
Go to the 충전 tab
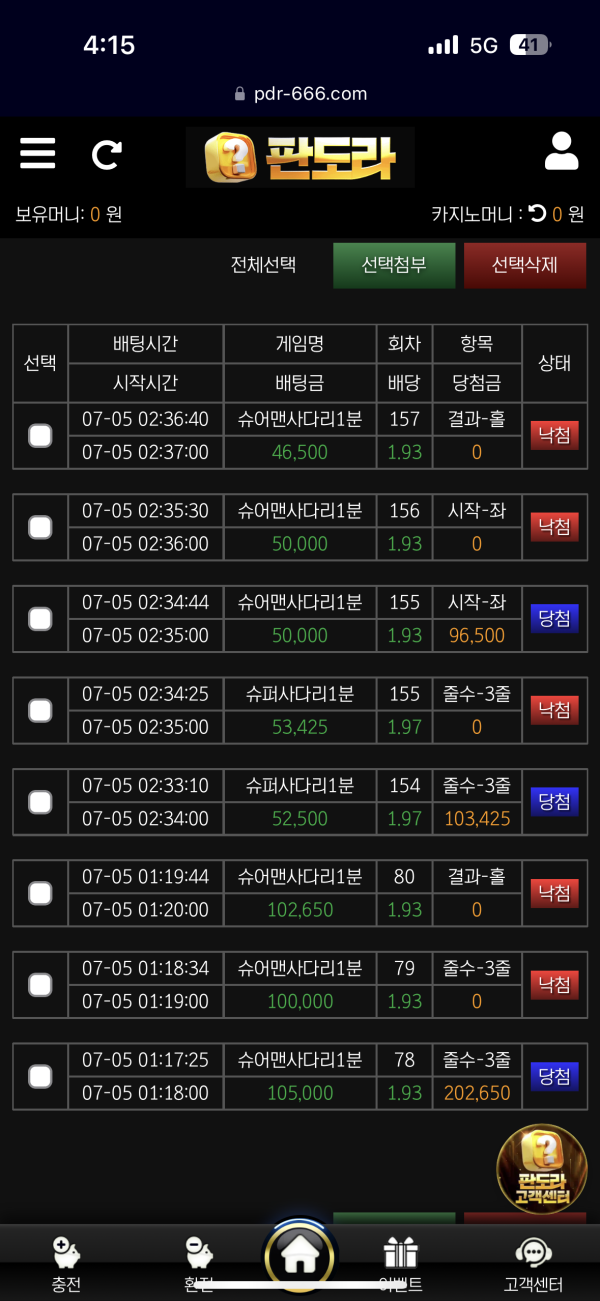(66, 1264)
